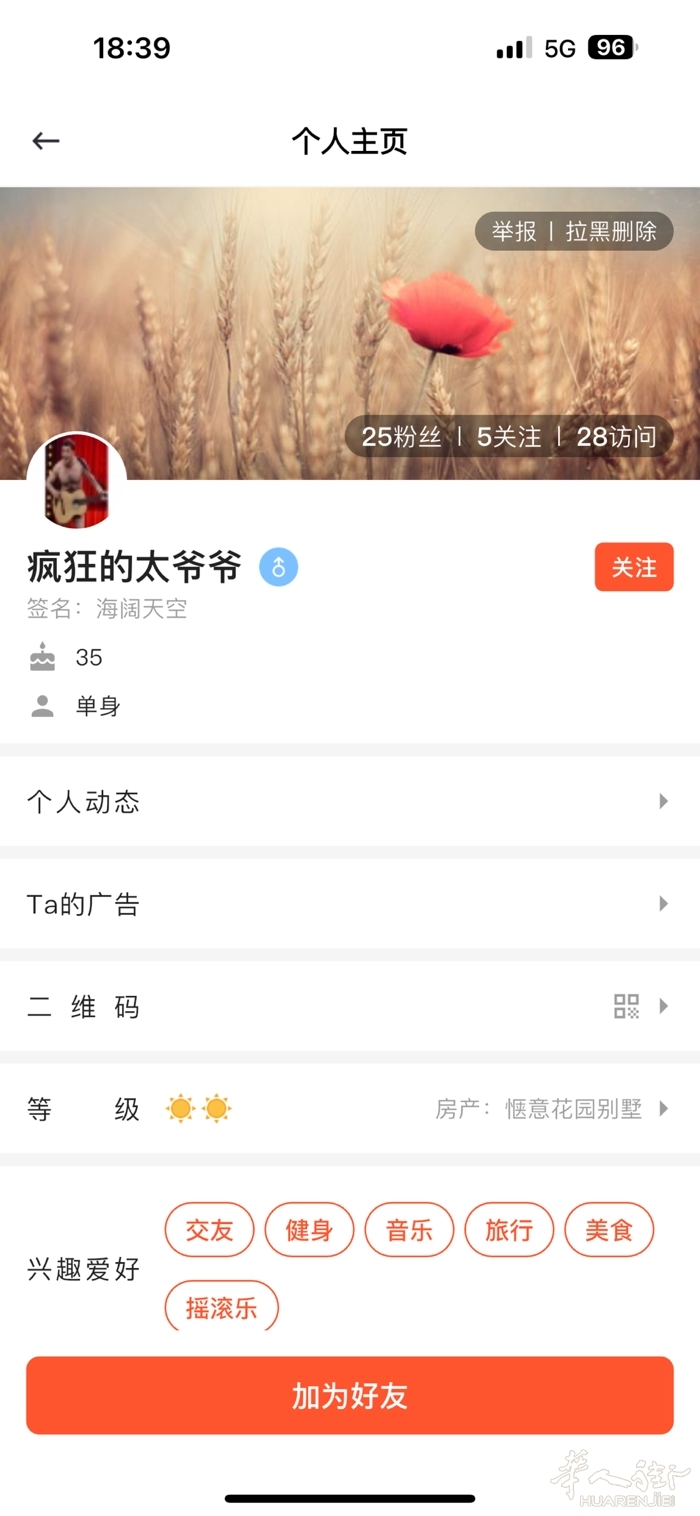Select the 美食 interest chip
Image resolution: width=700 pixels, height=1516 pixels.
click(x=609, y=1230)
